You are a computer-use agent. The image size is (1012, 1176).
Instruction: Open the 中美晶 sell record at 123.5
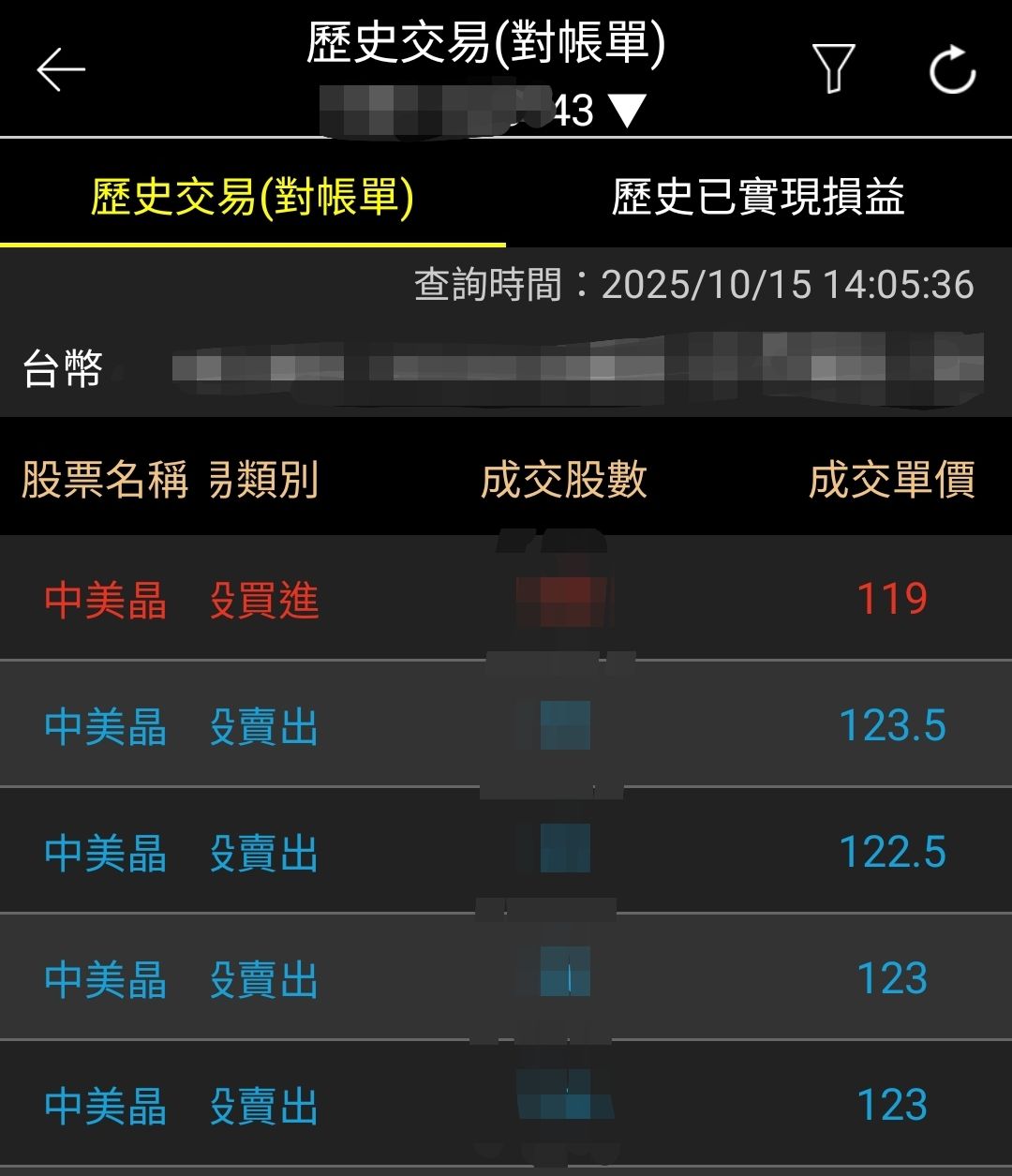point(506,725)
